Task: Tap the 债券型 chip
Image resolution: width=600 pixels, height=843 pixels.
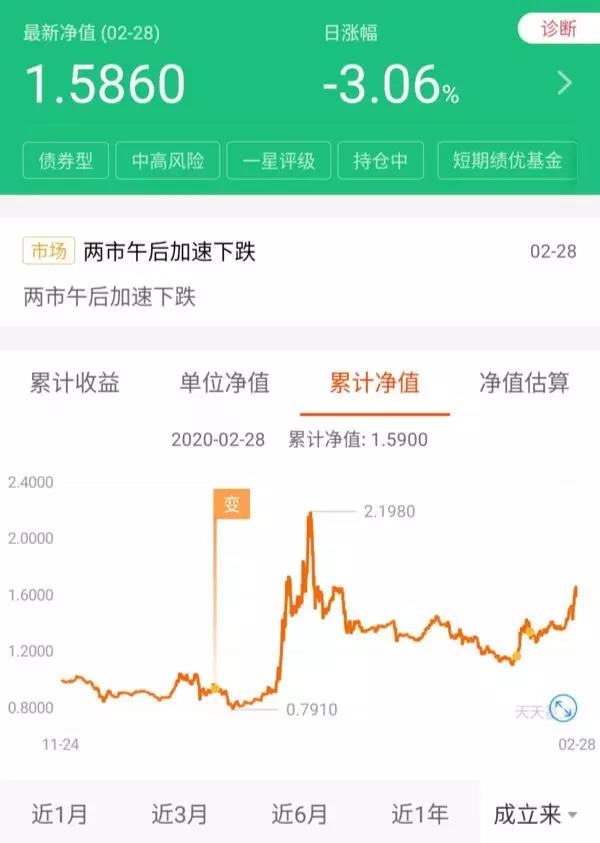Action: [66, 160]
